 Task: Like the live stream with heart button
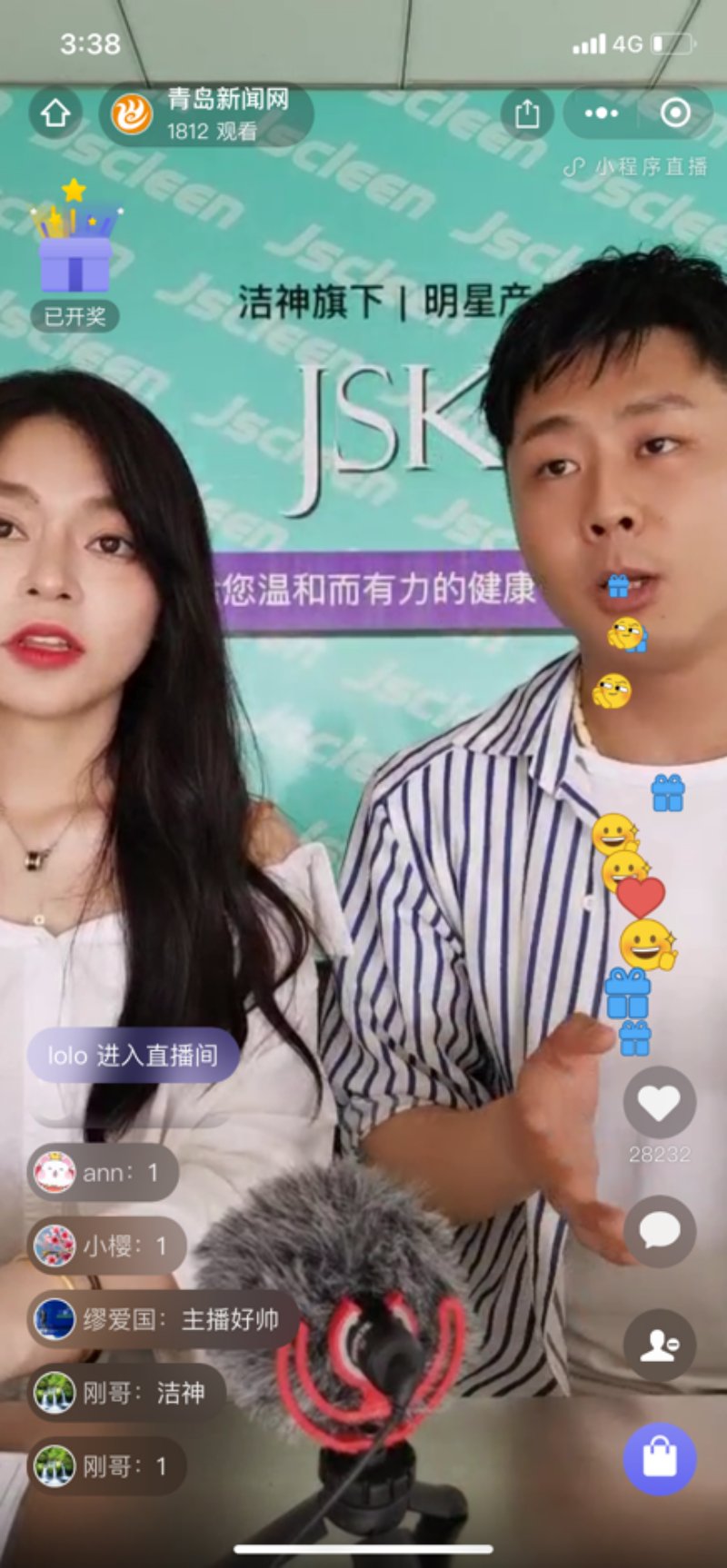pyautogui.click(x=659, y=1103)
